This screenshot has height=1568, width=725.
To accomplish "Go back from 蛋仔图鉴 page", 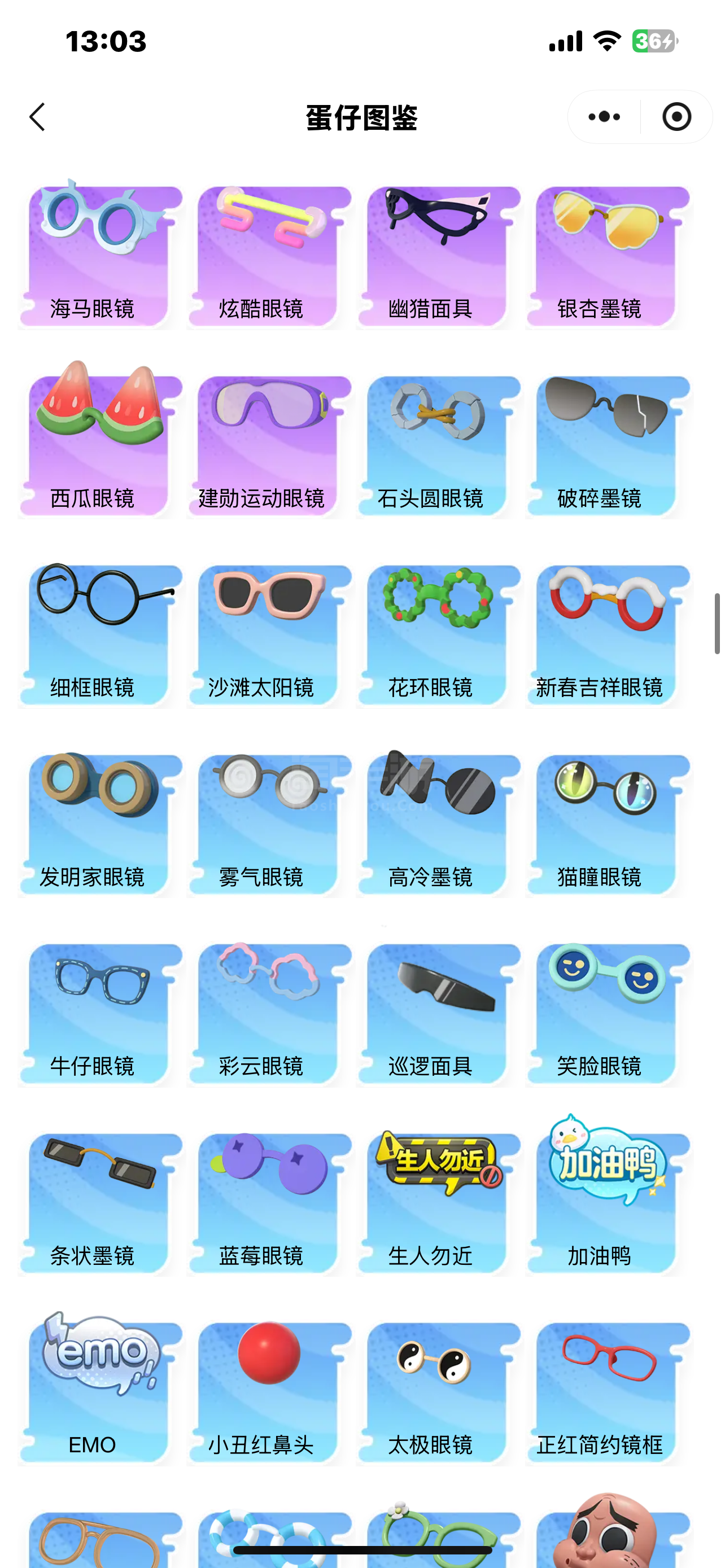I will [x=38, y=117].
